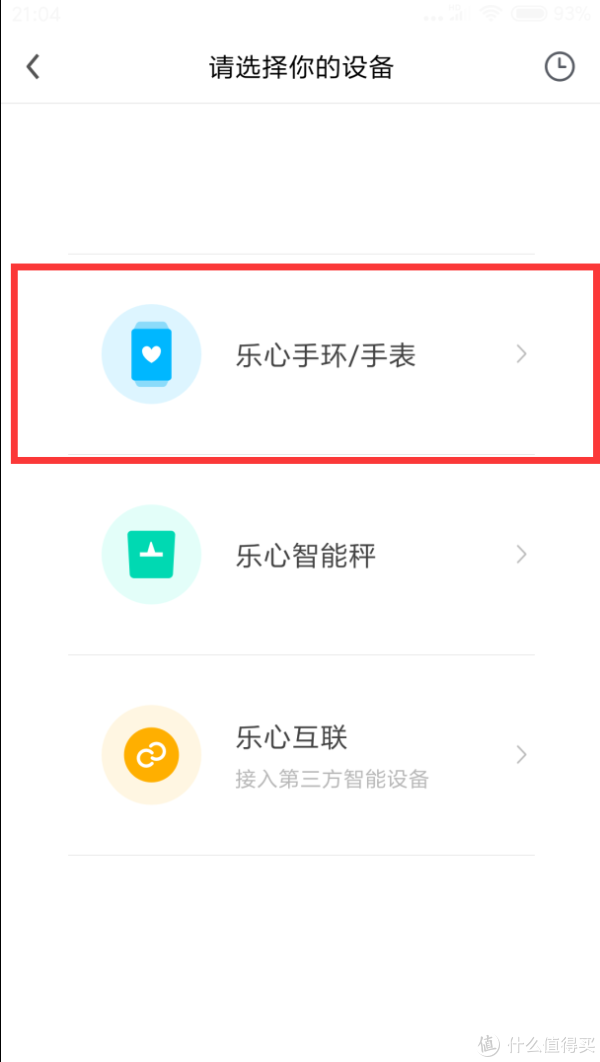Go back using the top-left arrow
The image size is (600, 1062).
click(x=33, y=67)
